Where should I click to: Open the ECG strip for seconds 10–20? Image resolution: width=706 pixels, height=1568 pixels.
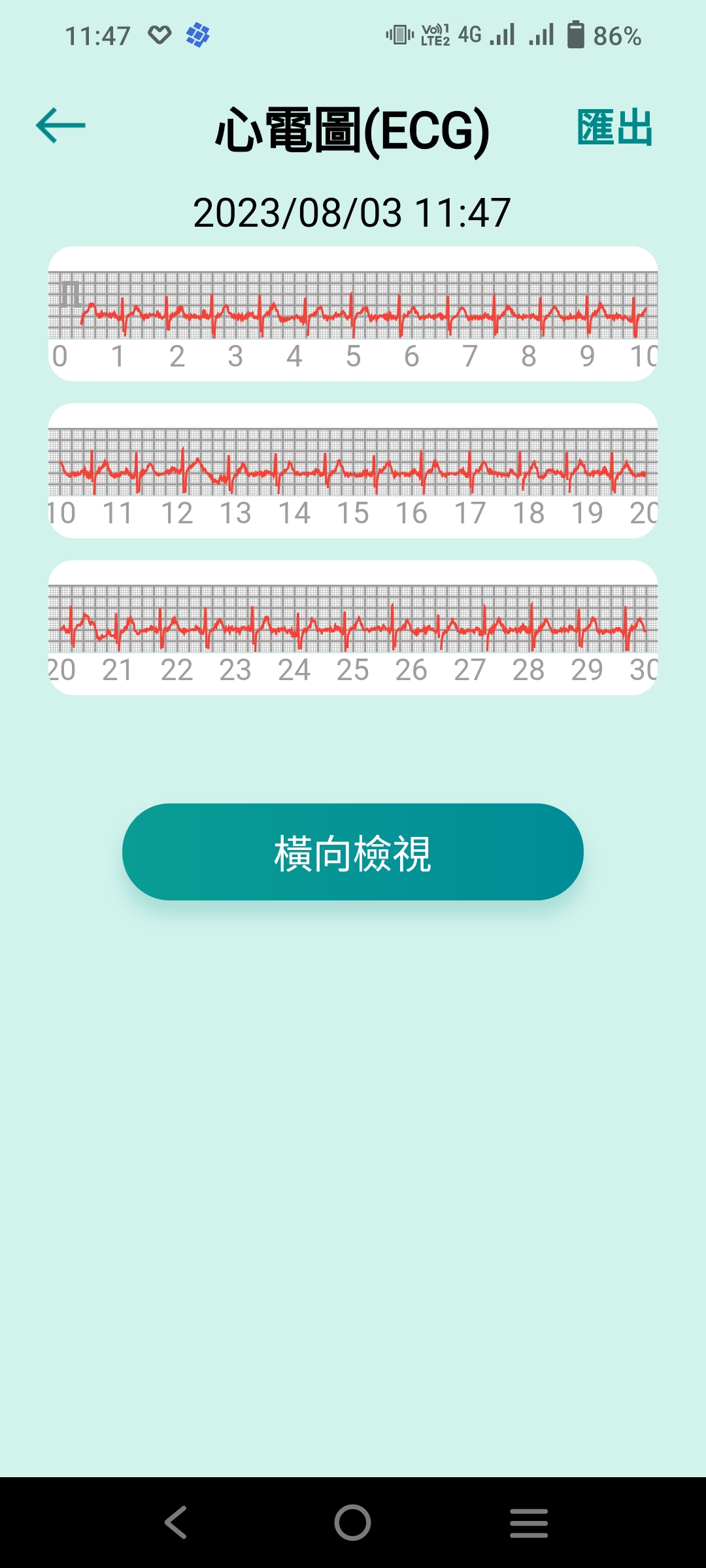click(353, 470)
